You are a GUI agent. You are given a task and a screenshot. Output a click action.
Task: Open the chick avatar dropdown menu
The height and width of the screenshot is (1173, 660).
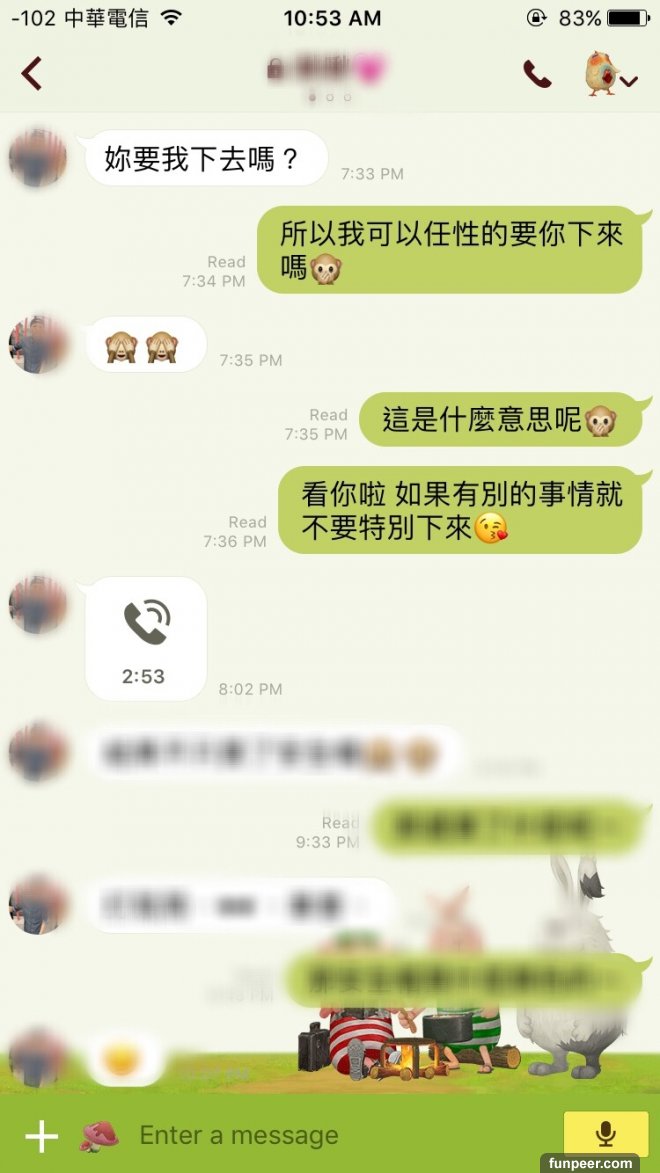611,75
